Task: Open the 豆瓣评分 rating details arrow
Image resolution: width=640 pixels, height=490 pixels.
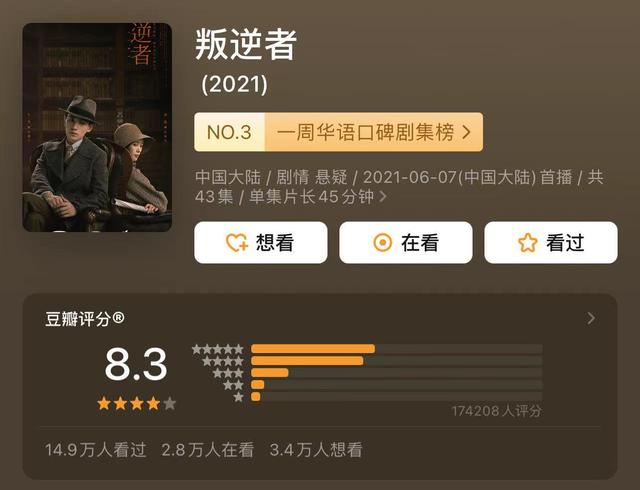Action: tap(591, 318)
